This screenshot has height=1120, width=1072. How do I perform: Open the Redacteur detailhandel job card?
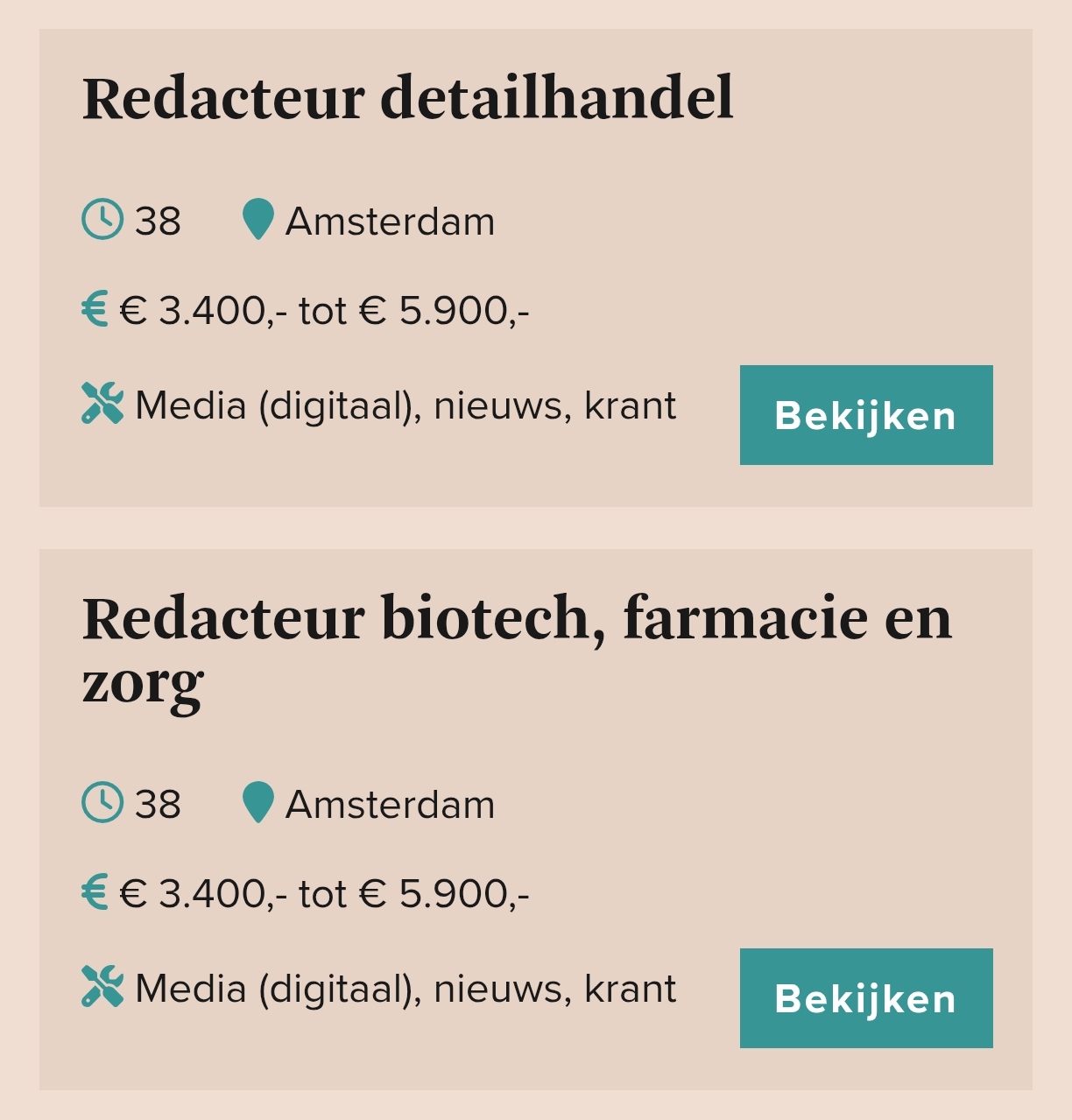pos(407,98)
